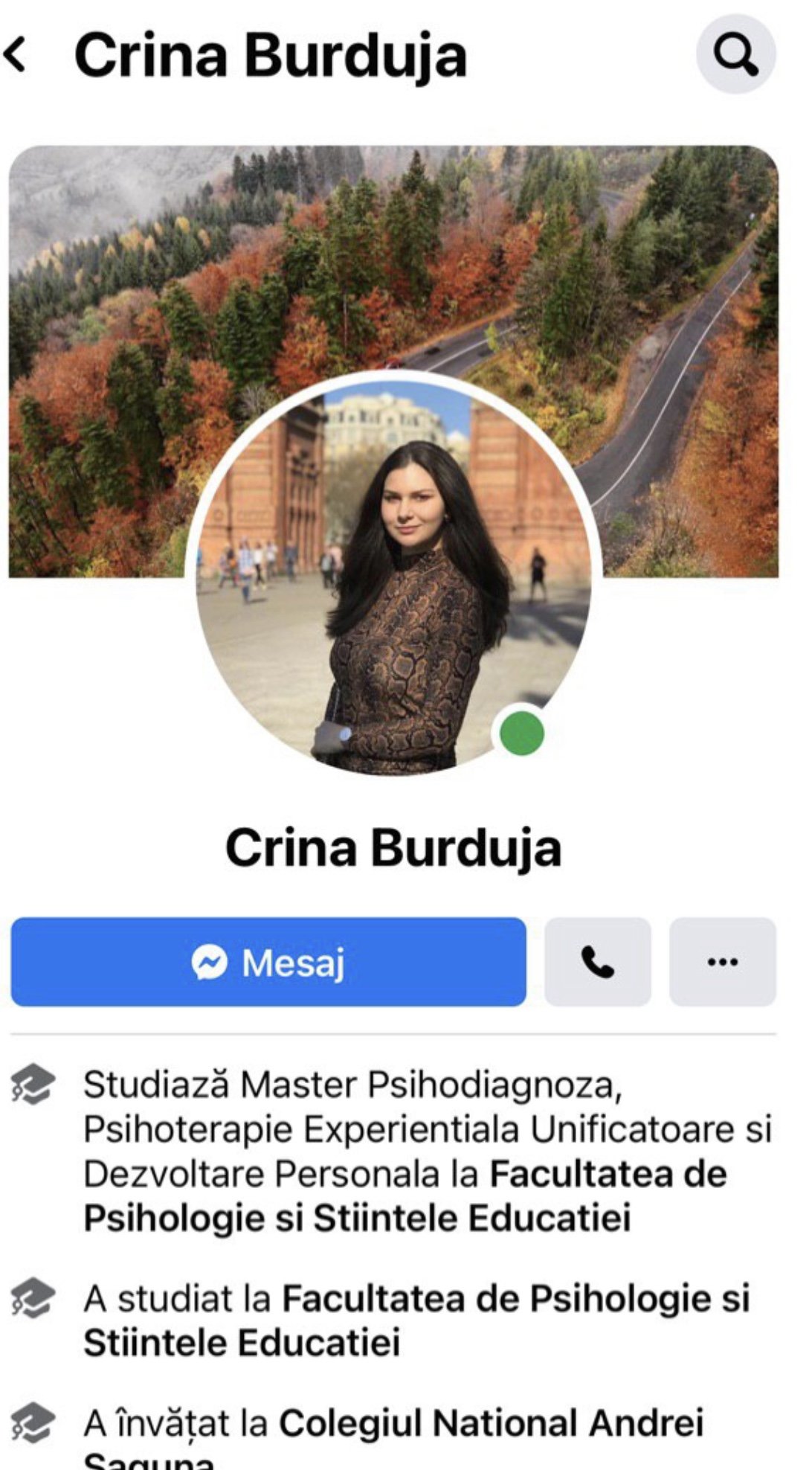Go back using the top-left arrow
Image resolution: width=812 pixels, height=1470 pixels.
click(x=16, y=55)
